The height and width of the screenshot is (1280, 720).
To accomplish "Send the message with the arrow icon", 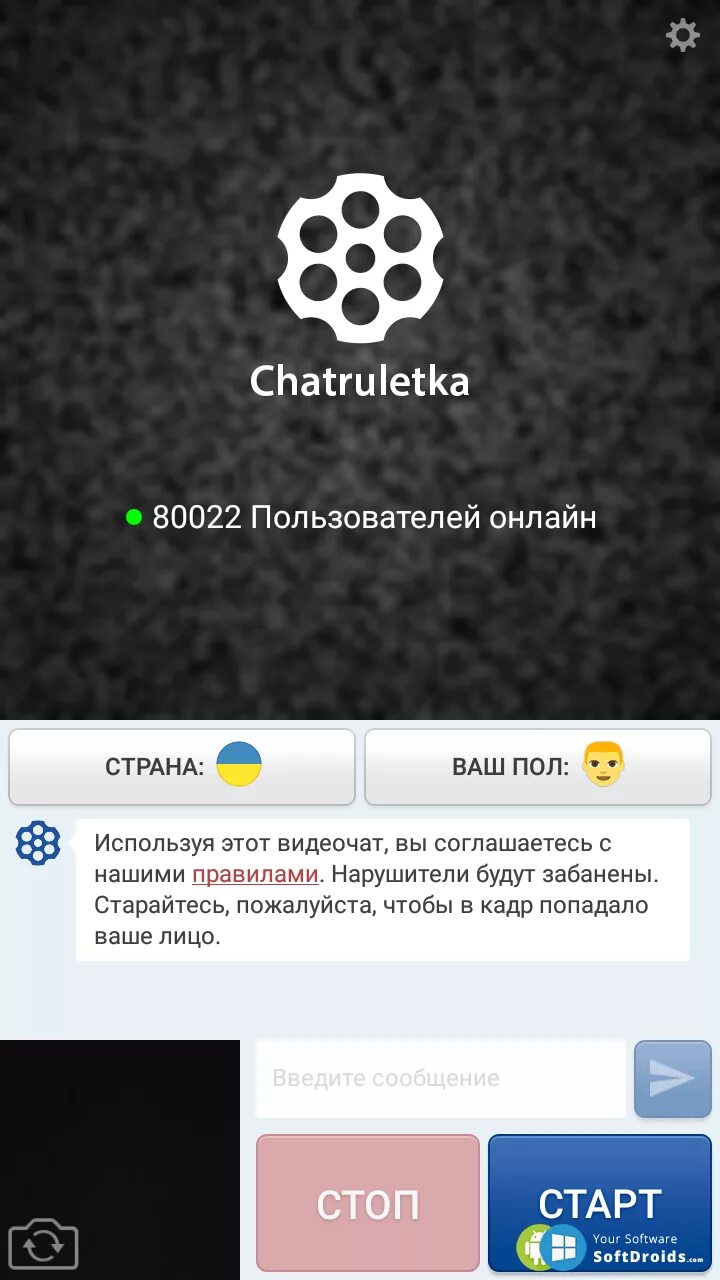I will 672,1078.
